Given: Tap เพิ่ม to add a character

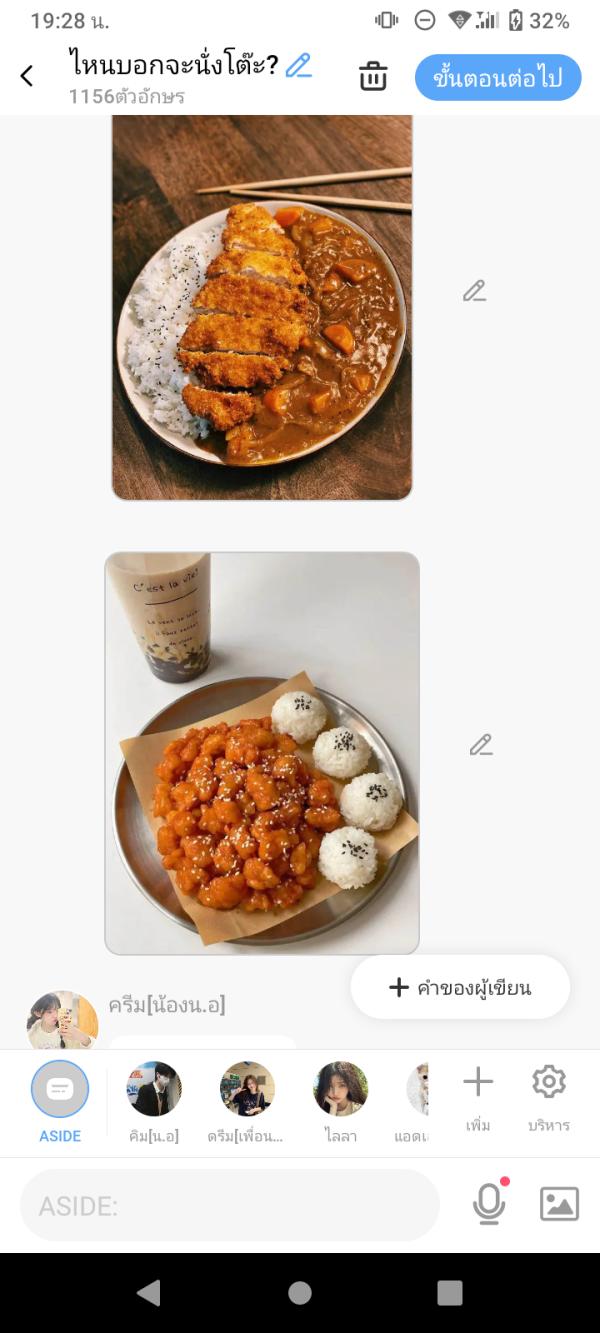Looking at the screenshot, I should [x=478, y=1096].
